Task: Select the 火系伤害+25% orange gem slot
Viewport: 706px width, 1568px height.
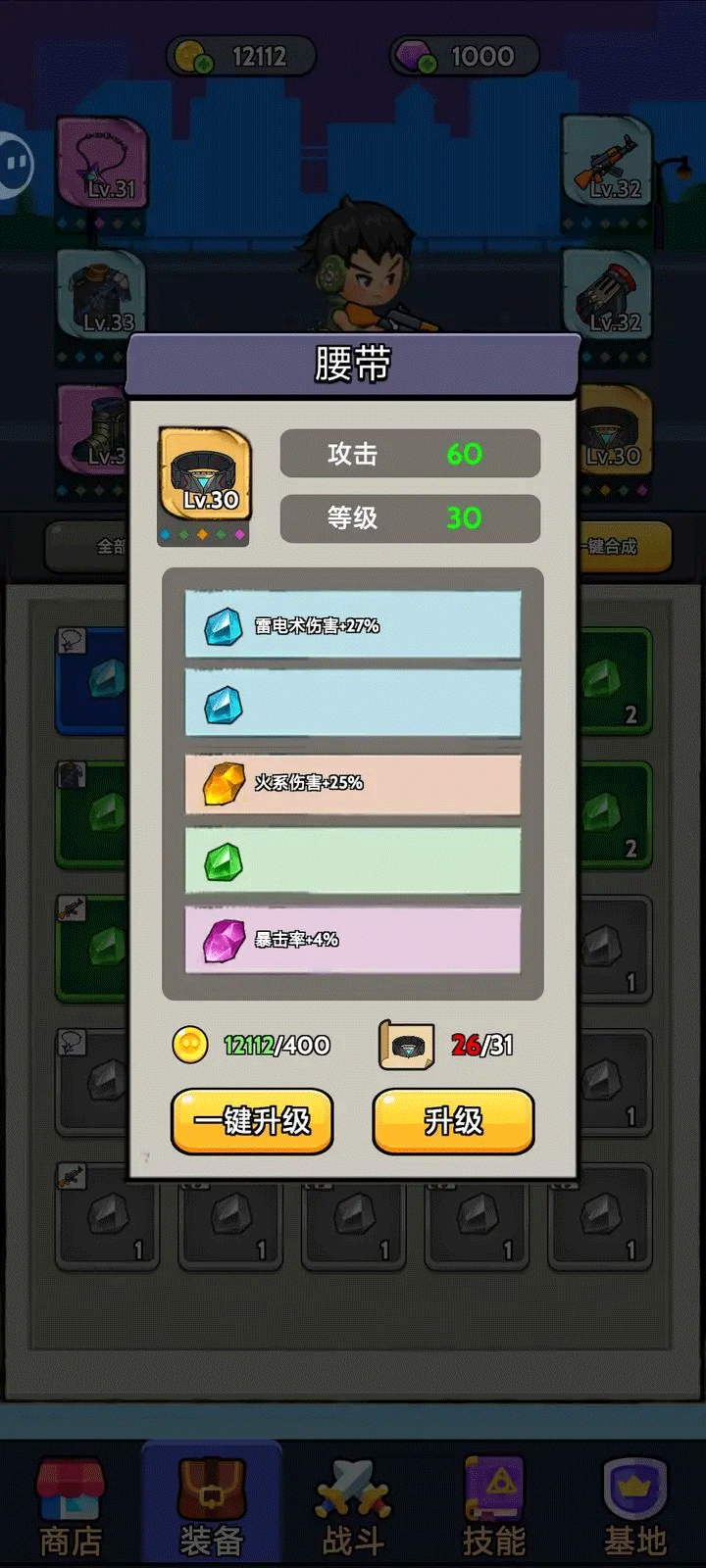Action: tap(353, 782)
